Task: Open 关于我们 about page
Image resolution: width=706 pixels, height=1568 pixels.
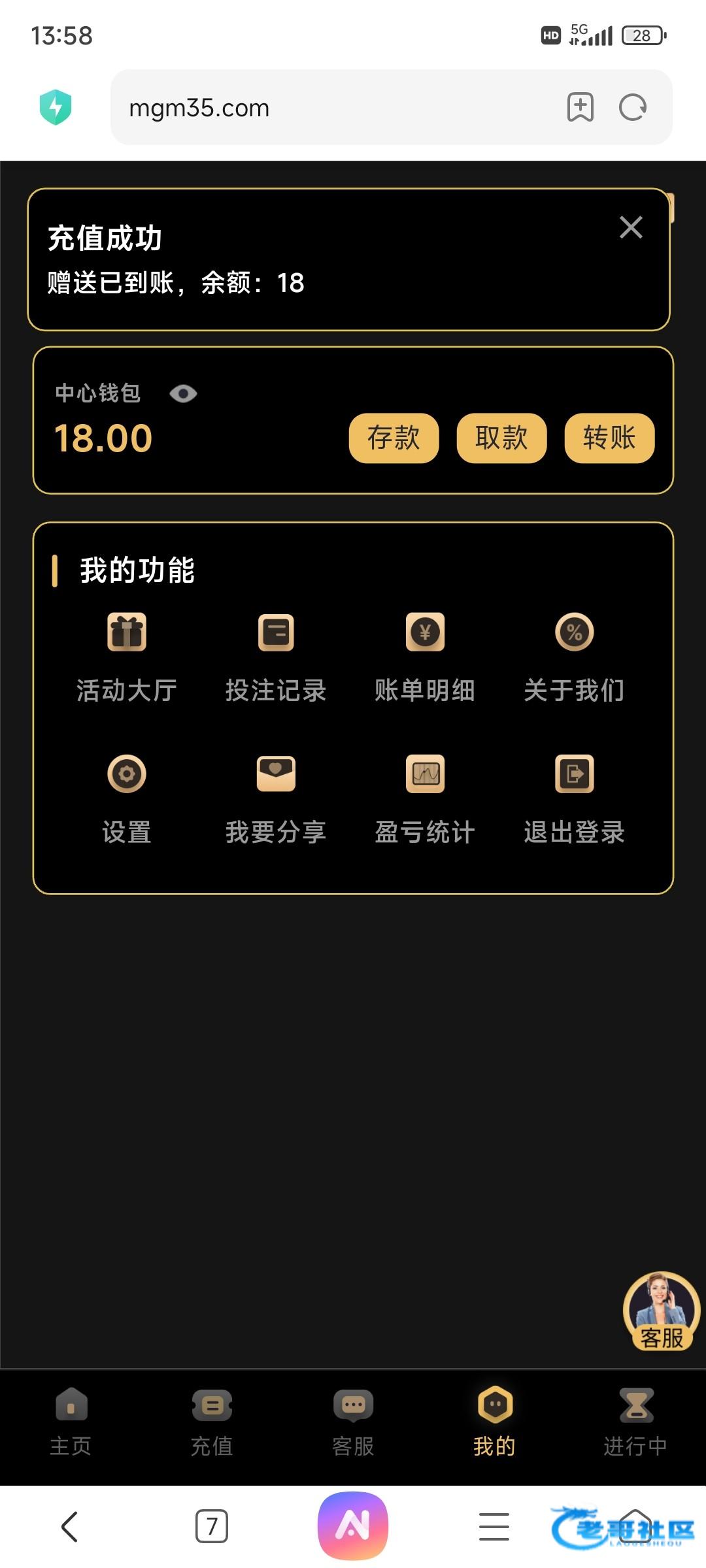Action: pyautogui.click(x=574, y=657)
